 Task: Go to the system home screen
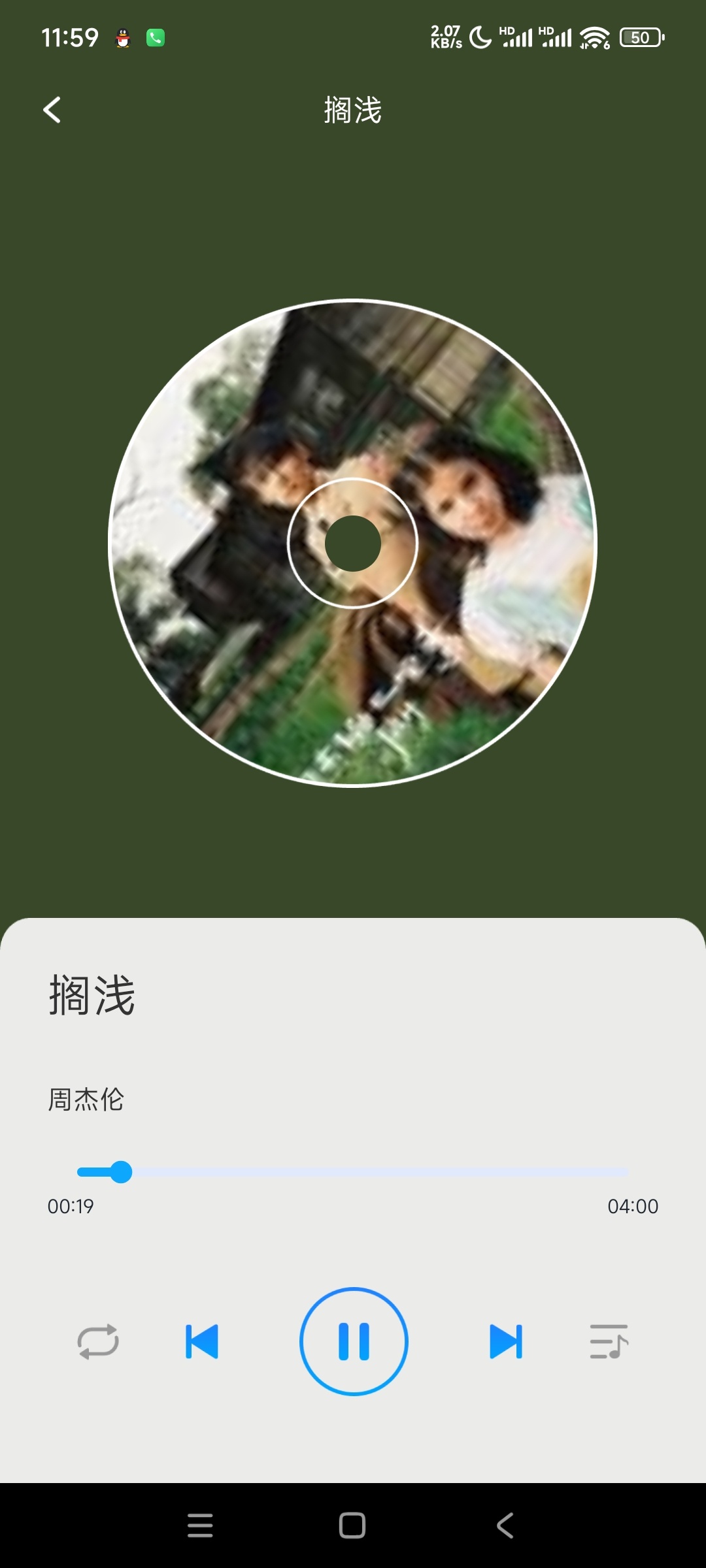352,1526
